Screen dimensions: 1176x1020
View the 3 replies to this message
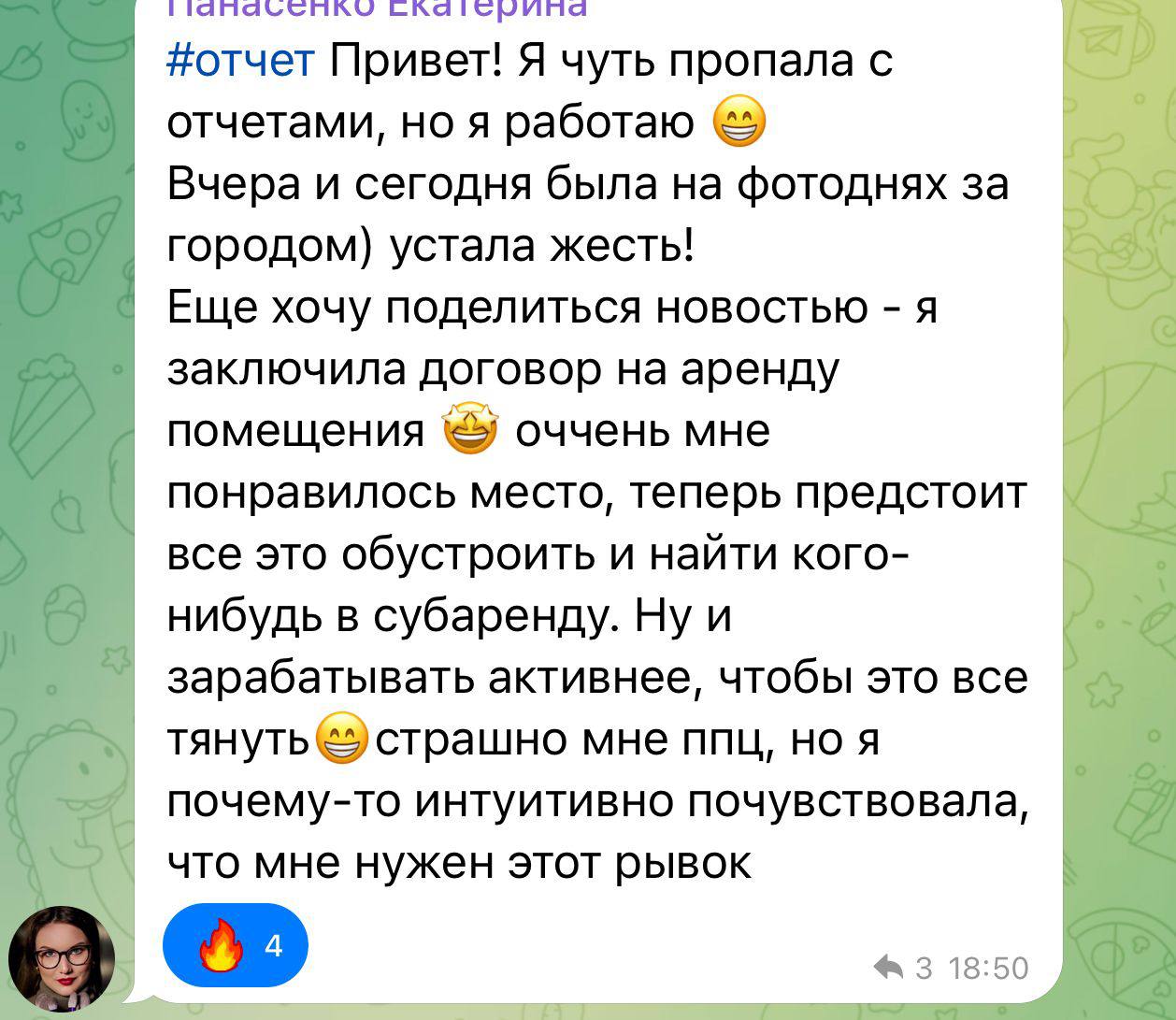click(902, 968)
